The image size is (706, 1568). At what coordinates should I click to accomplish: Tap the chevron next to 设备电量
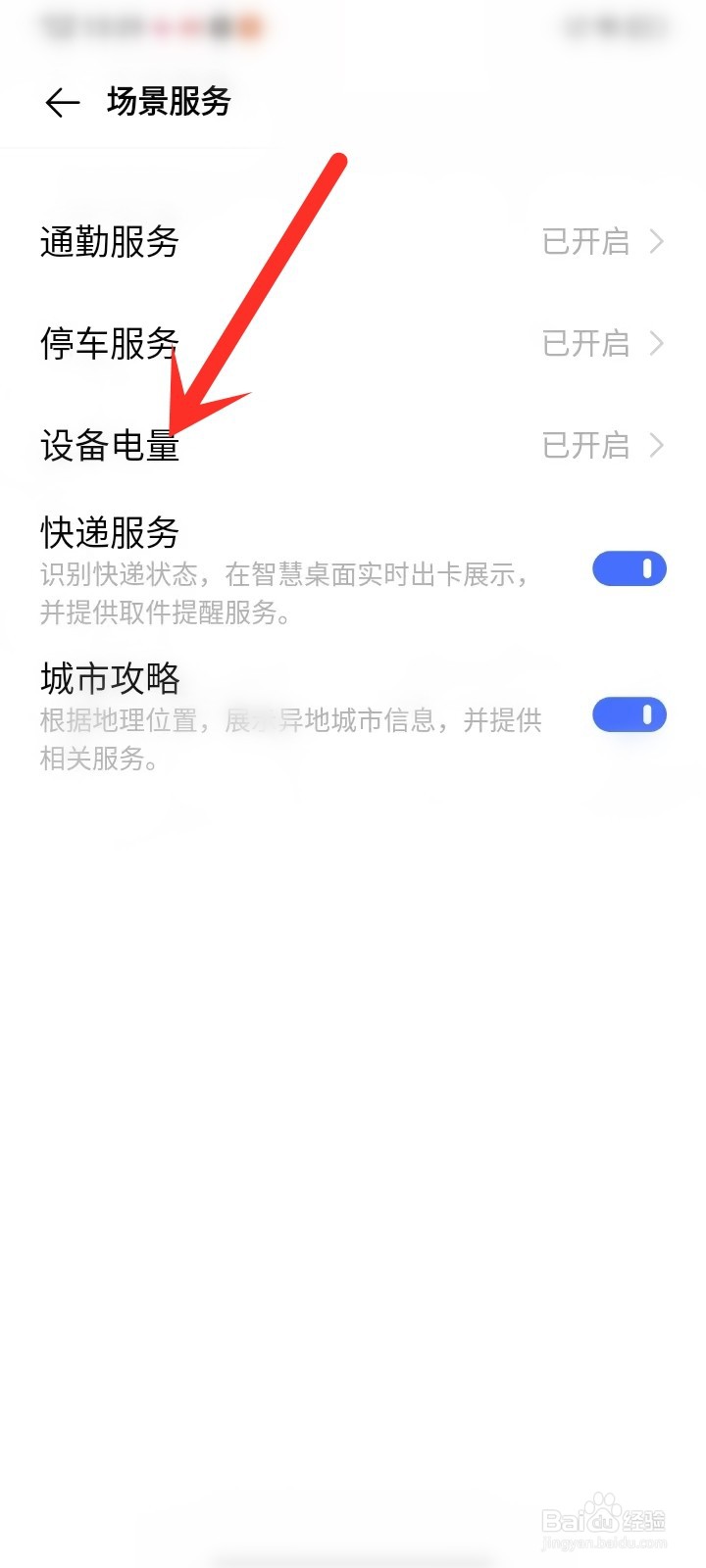click(x=655, y=446)
